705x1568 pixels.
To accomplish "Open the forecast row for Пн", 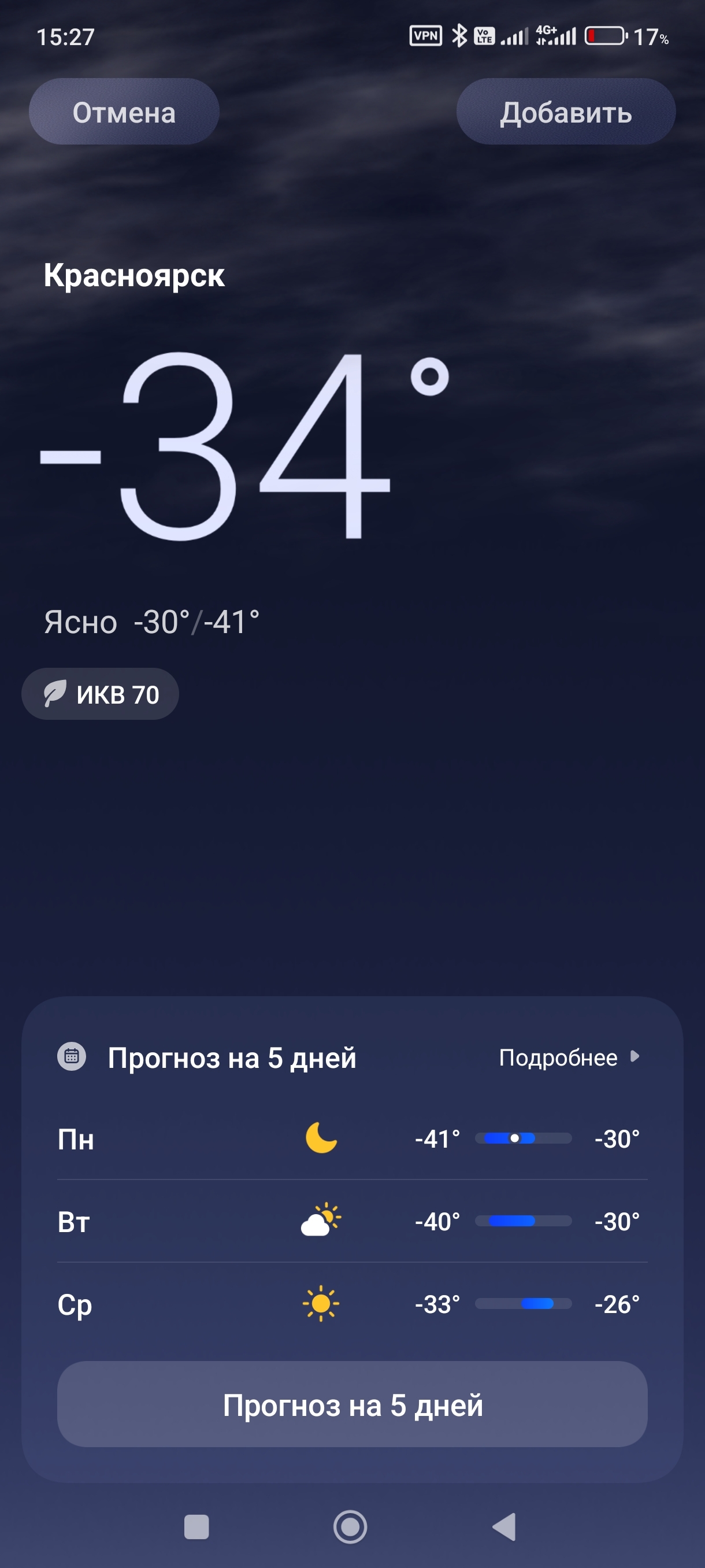I will click(x=351, y=1138).
